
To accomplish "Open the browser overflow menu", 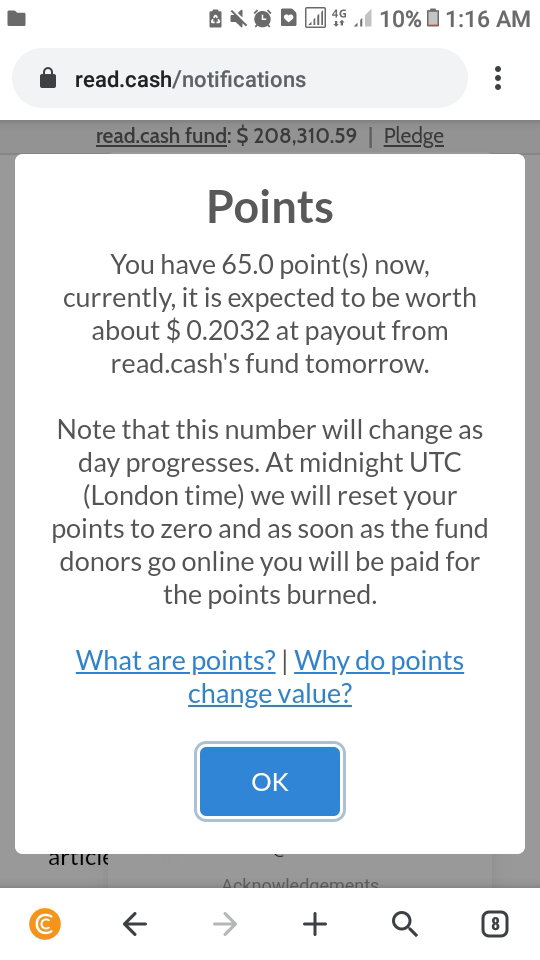I will click(x=498, y=78).
